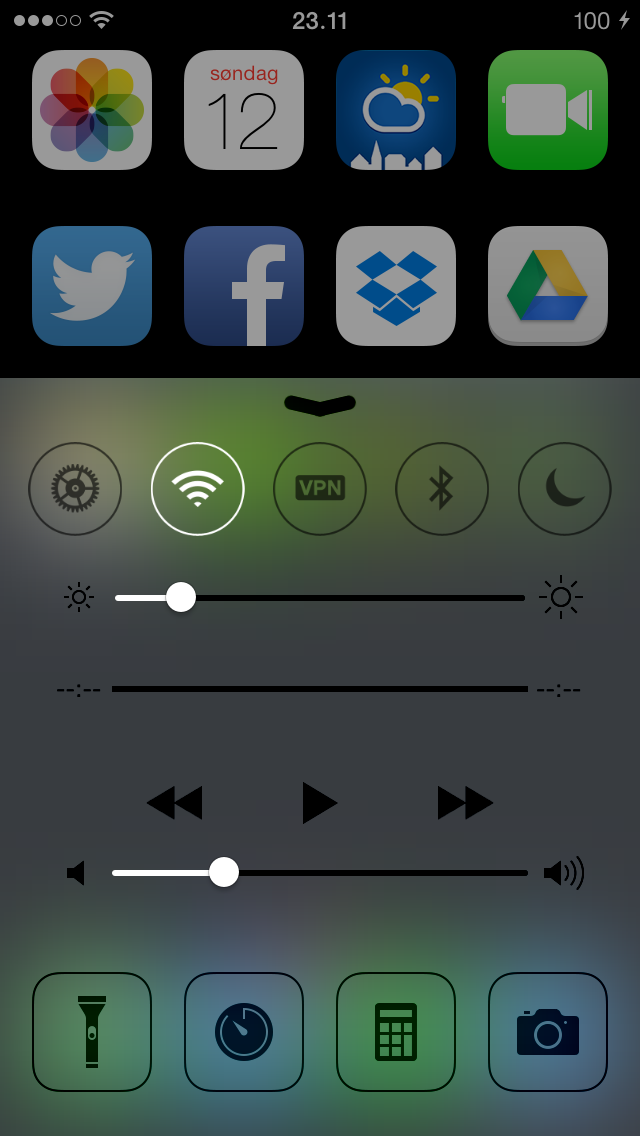
Task: Enable Do Not Disturb moon
Action: [x=565, y=489]
